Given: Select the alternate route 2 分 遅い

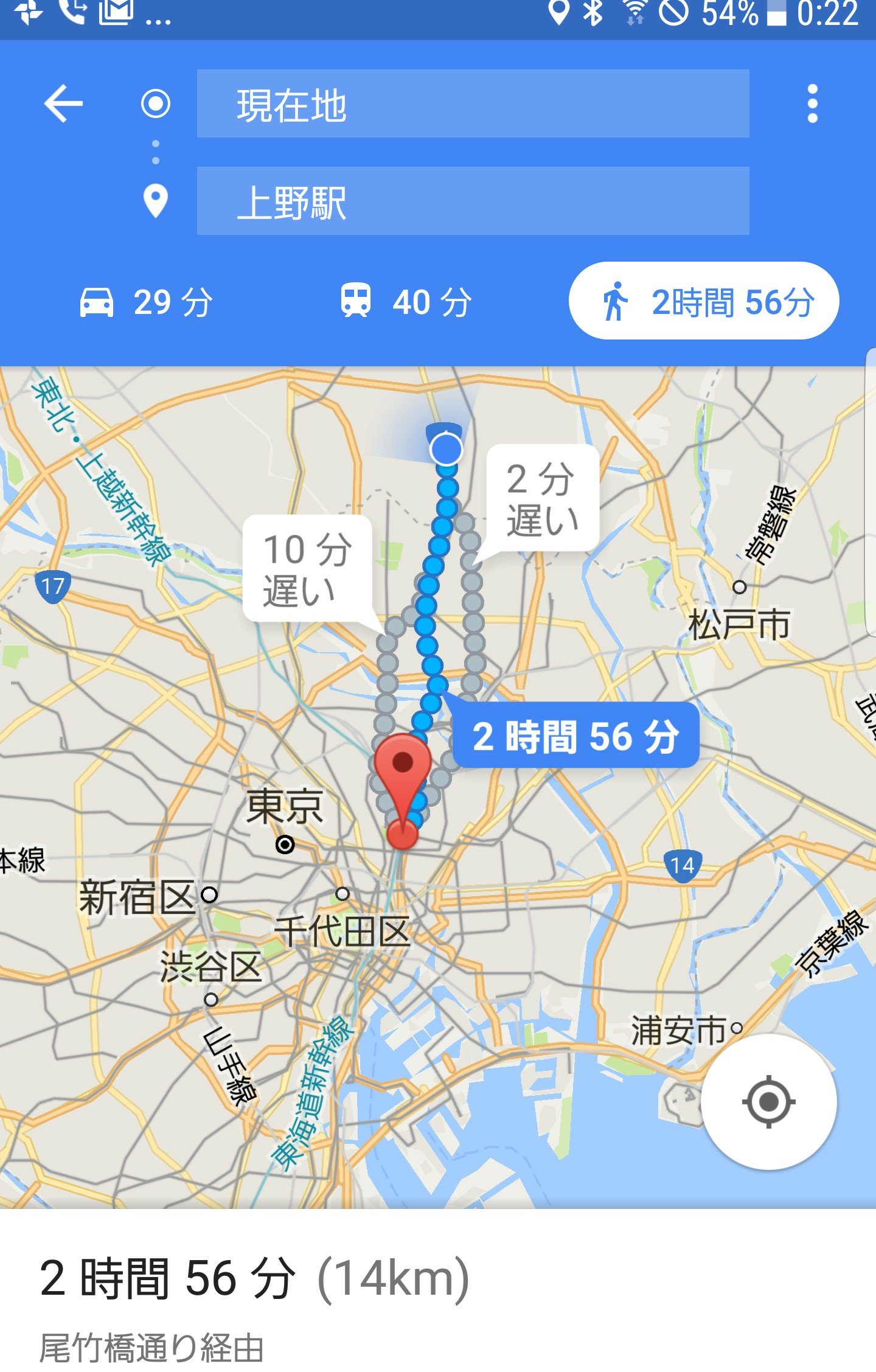Looking at the screenshot, I should (x=543, y=498).
